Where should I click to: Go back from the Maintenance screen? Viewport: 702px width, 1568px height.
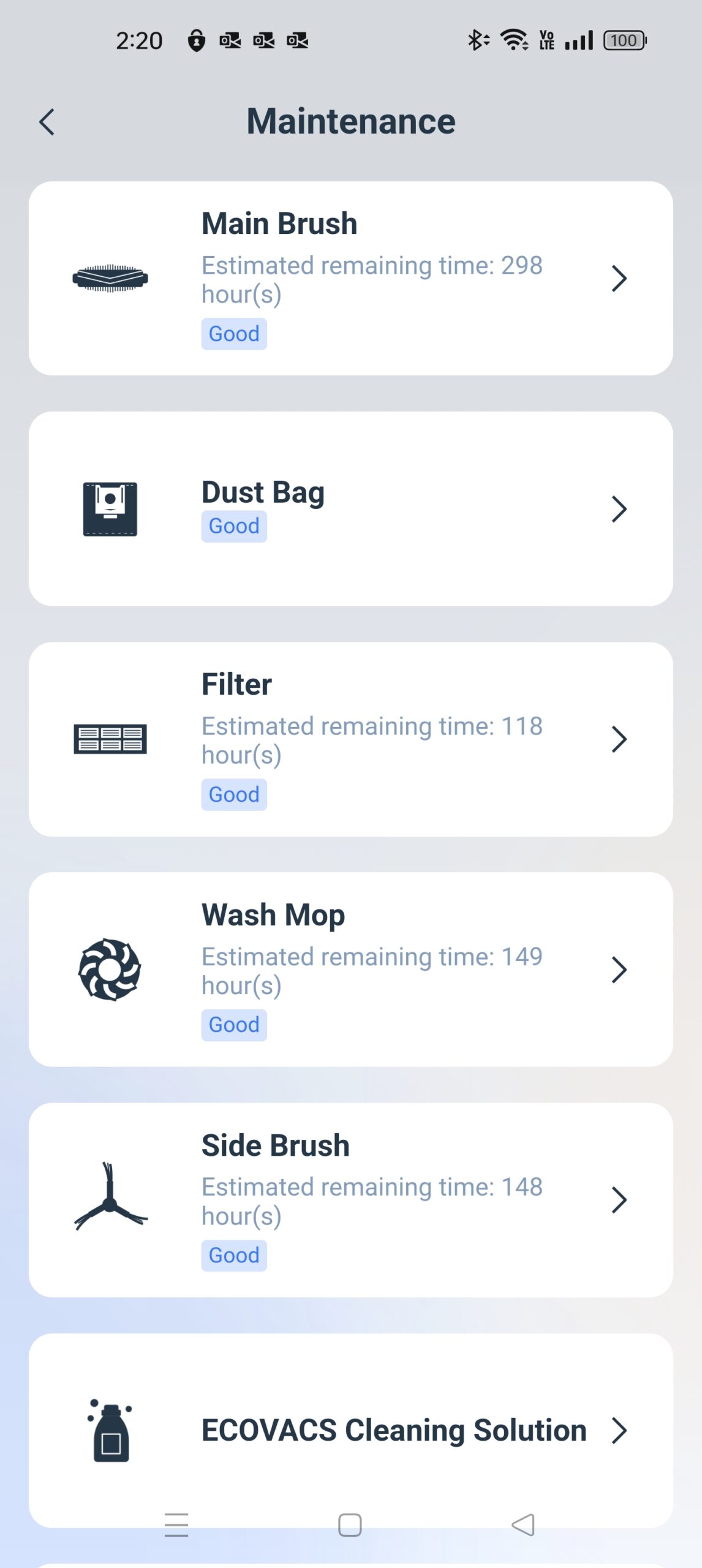47,122
